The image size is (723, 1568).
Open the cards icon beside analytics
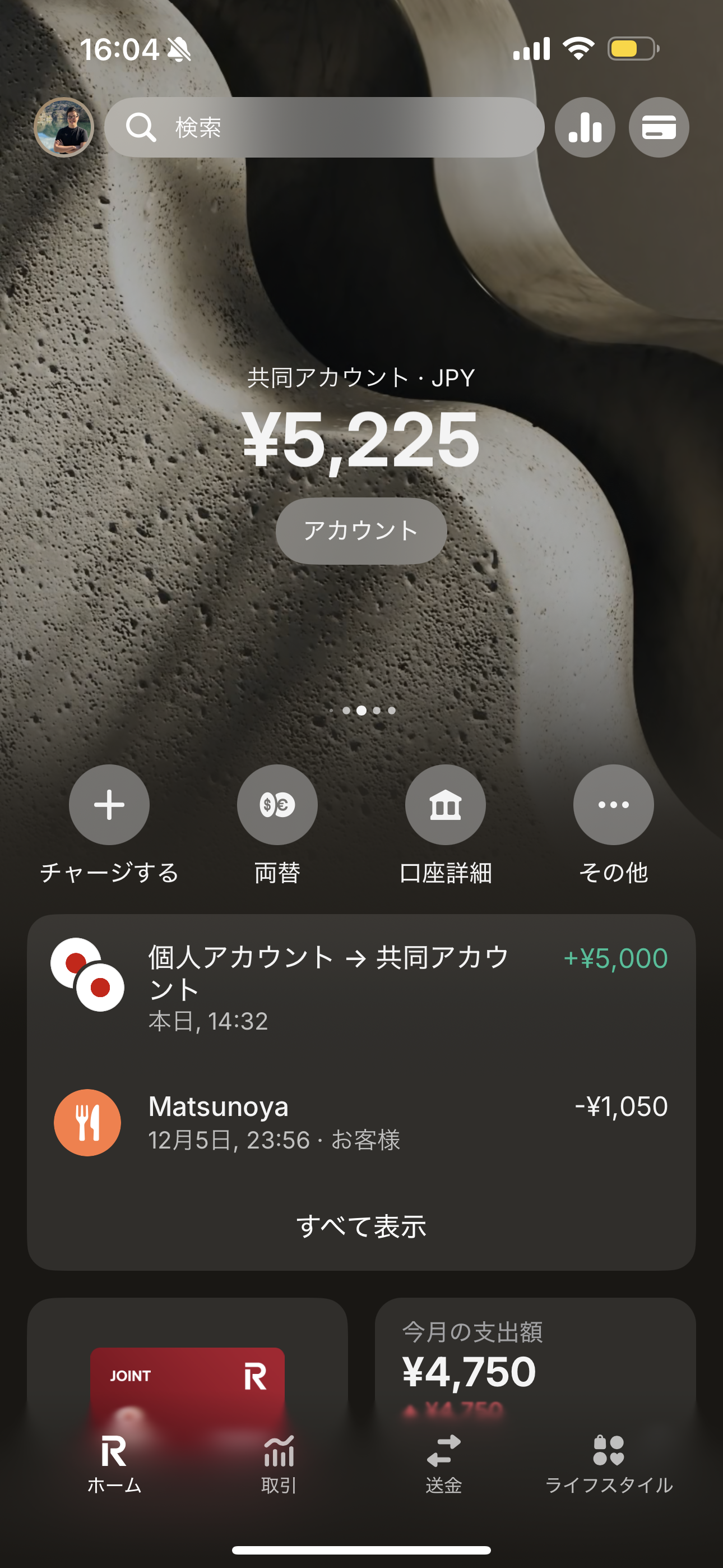click(x=659, y=127)
